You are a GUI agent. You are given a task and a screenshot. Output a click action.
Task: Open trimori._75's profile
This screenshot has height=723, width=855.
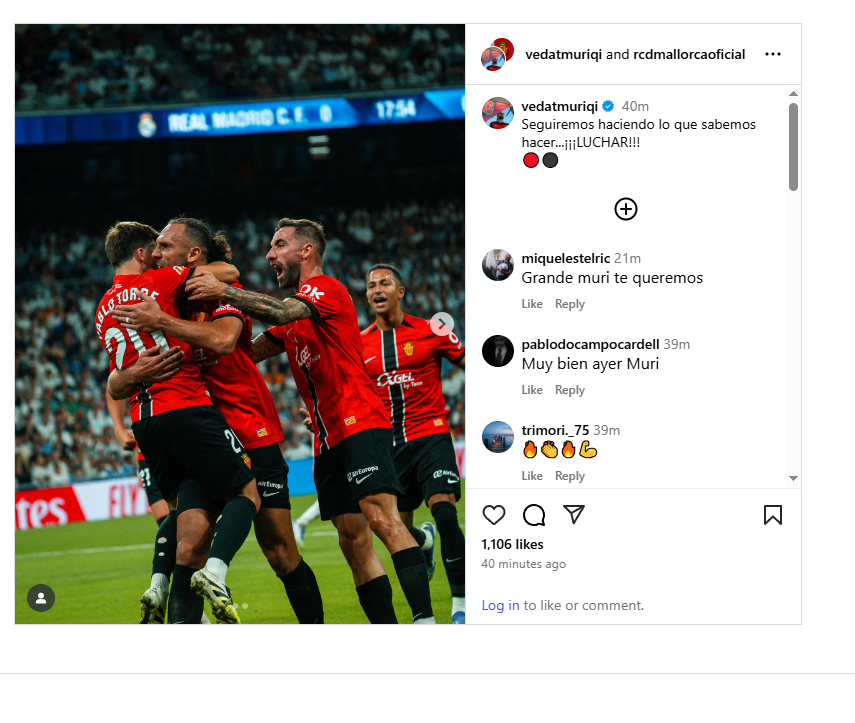coord(555,430)
